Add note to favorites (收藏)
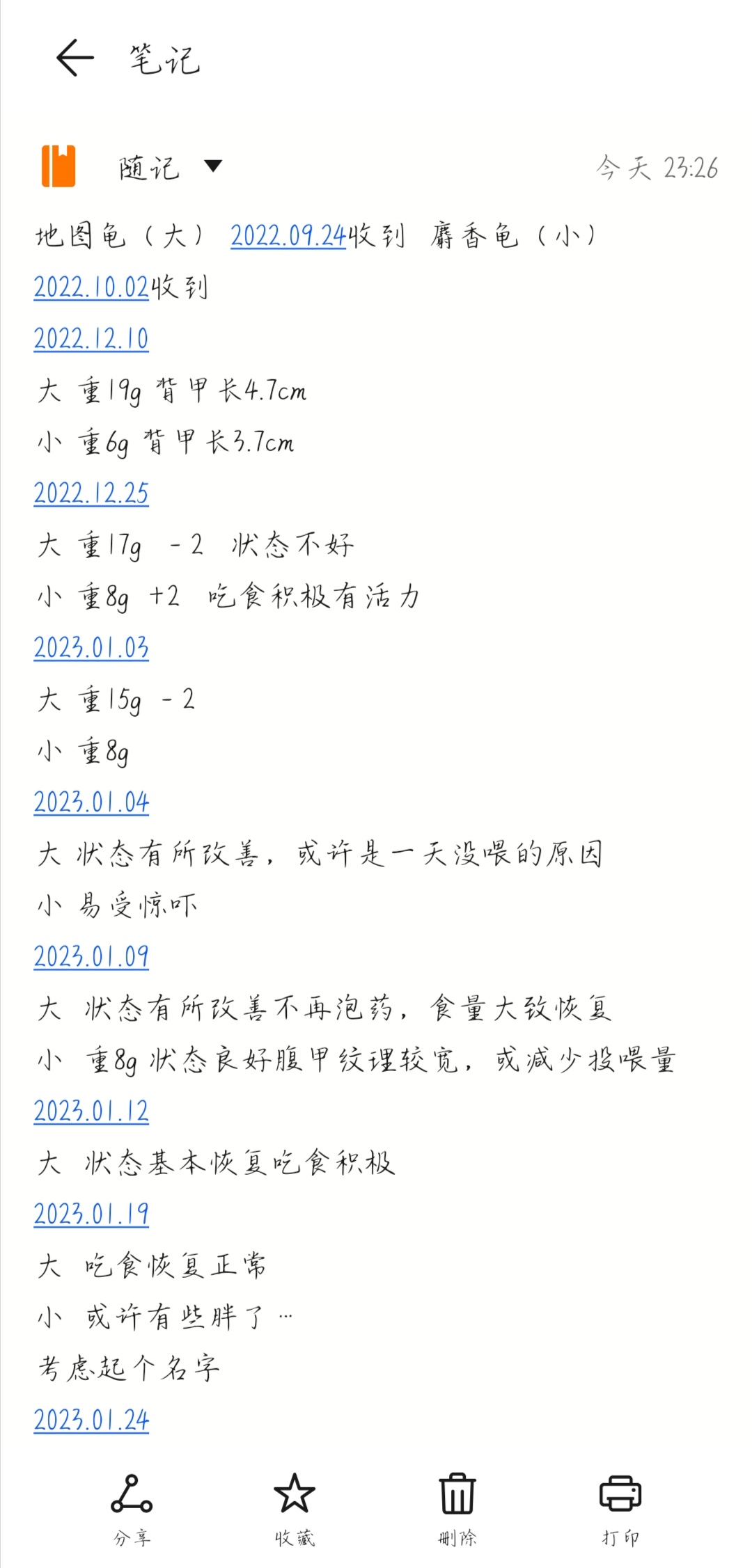This screenshot has width=752, height=1568. [x=295, y=1506]
